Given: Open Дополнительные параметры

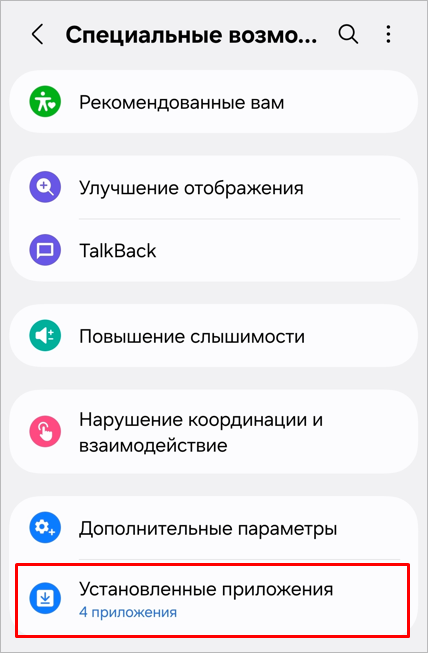Looking at the screenshot, I should coord(214,528).
